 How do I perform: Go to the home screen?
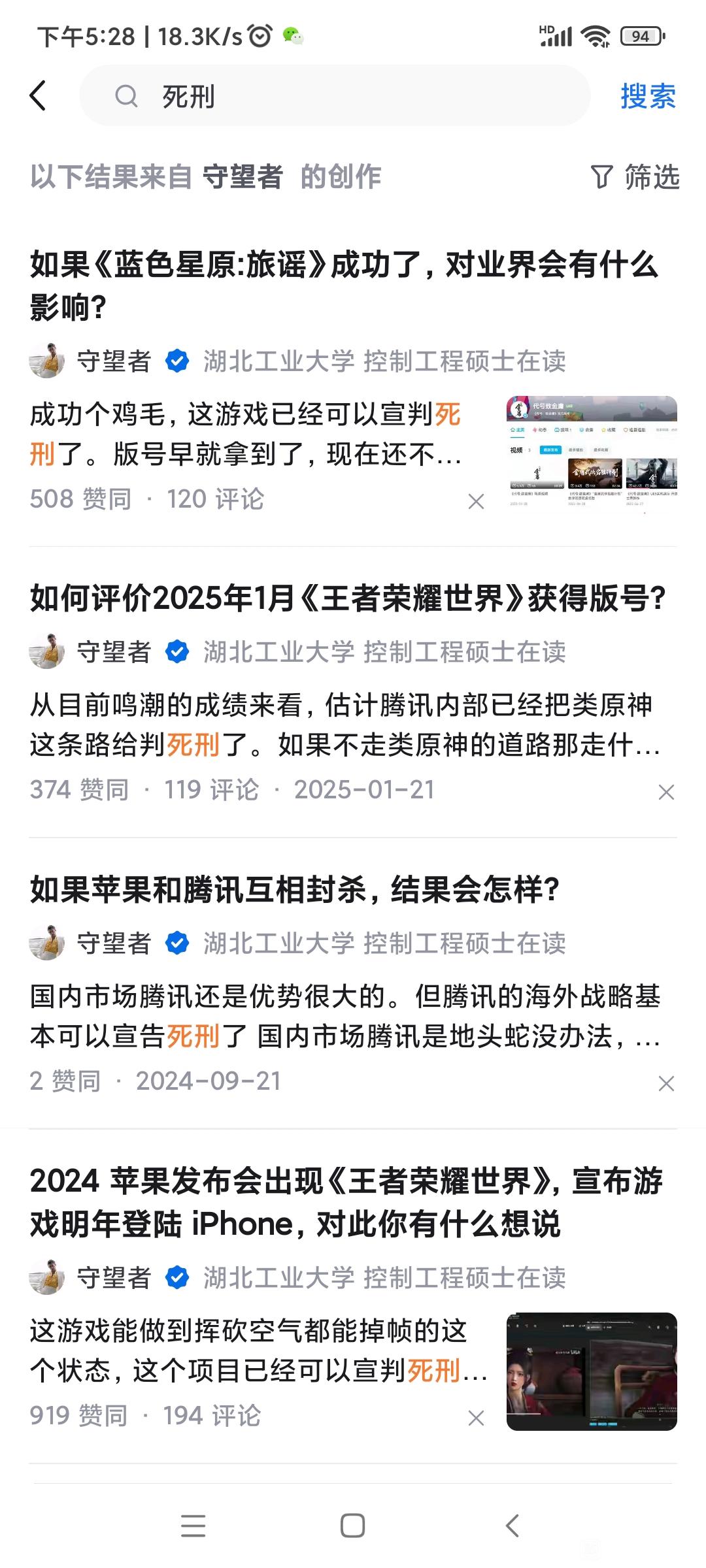[x=353, y=1526]
